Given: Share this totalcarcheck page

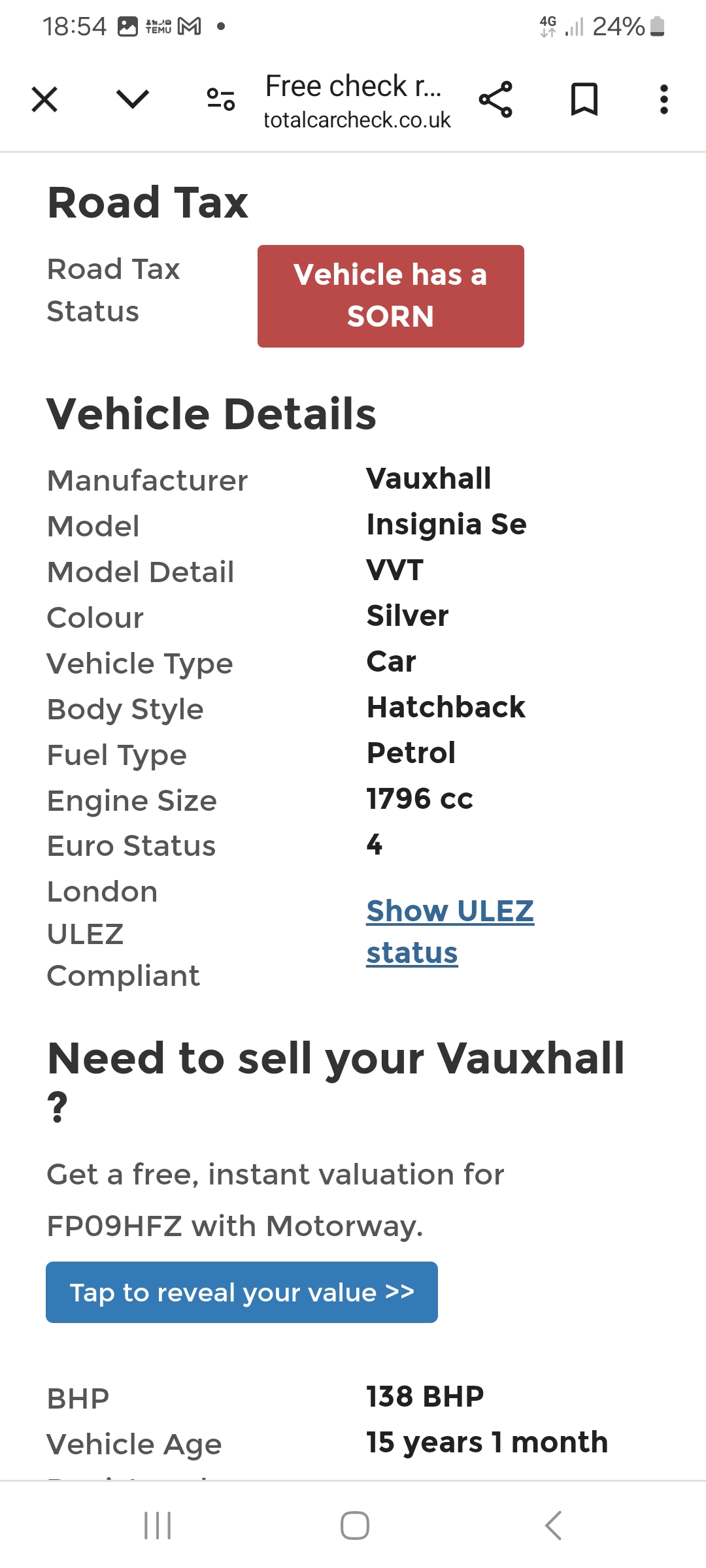Looking at the screenshot, I should coord(496,100).
